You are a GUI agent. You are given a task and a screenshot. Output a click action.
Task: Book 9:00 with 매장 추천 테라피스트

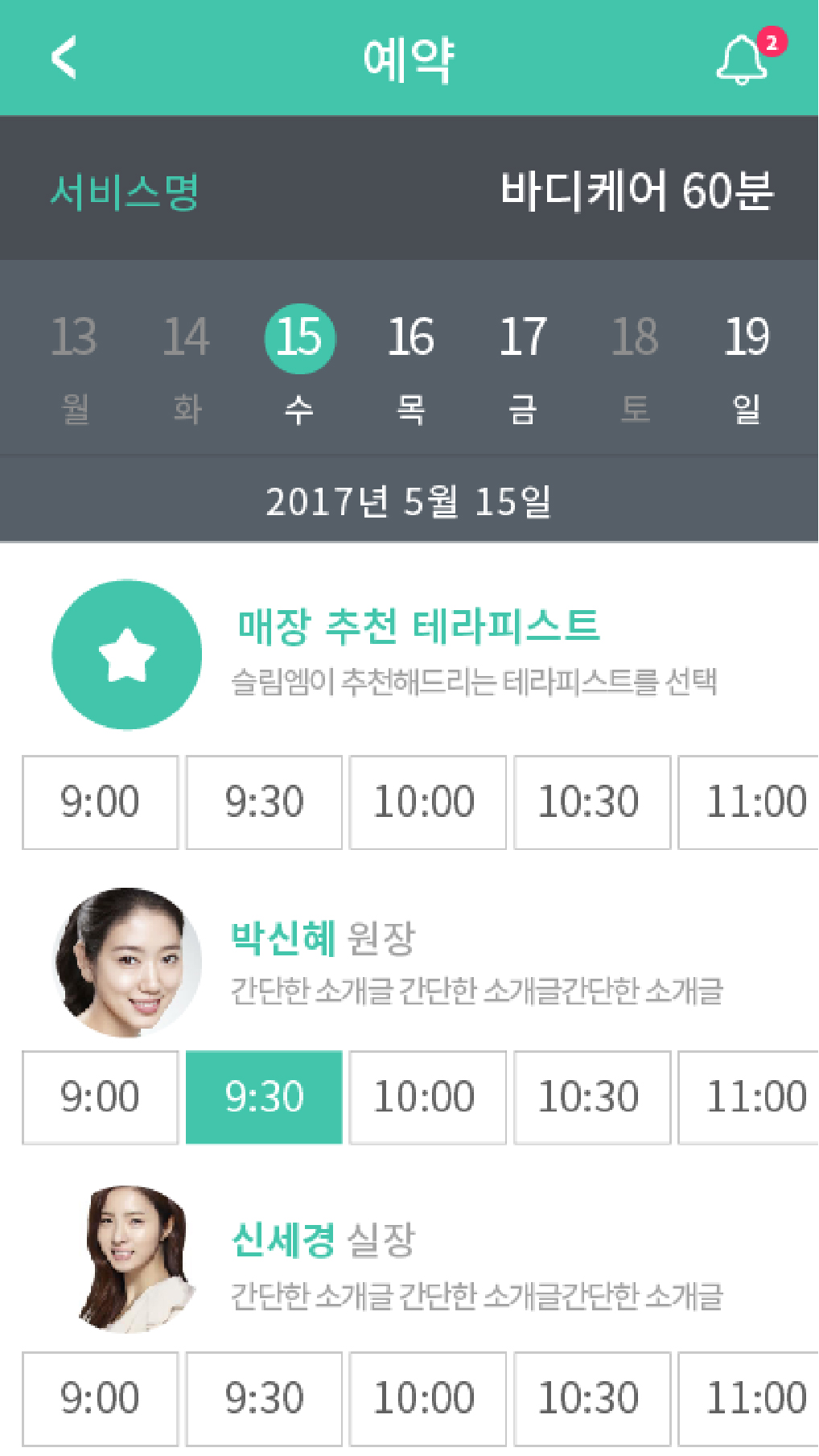point(100,802)
